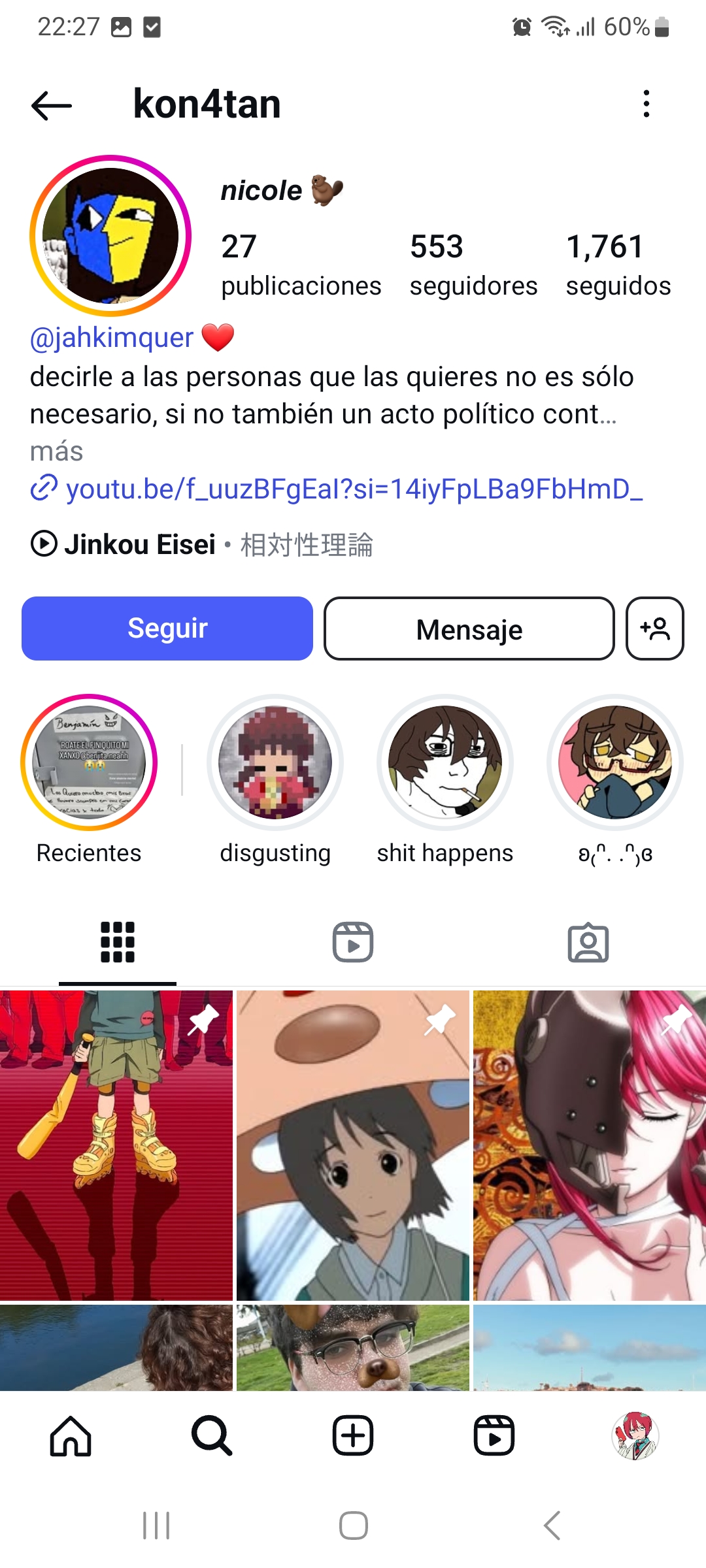706x1568 pixels.
Task: Expand the bio with más
Action: [x=57, y=451]
